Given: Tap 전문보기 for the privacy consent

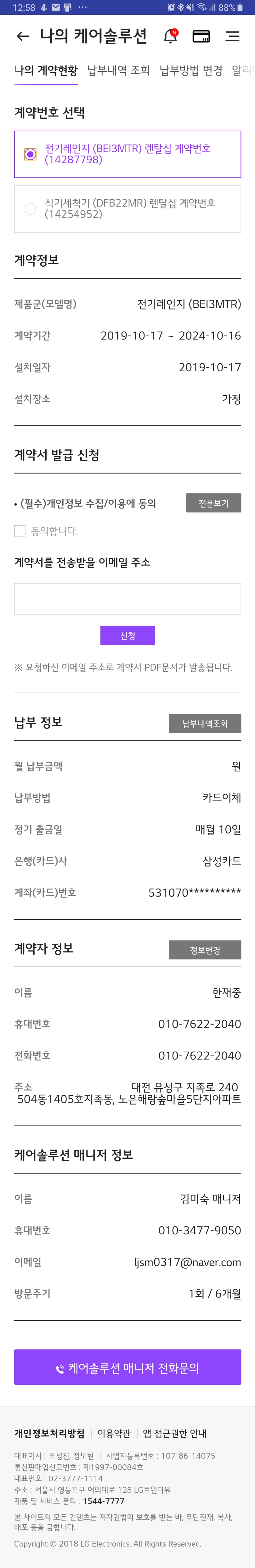Looking at the screenshot, I should [x=213, y=503].
